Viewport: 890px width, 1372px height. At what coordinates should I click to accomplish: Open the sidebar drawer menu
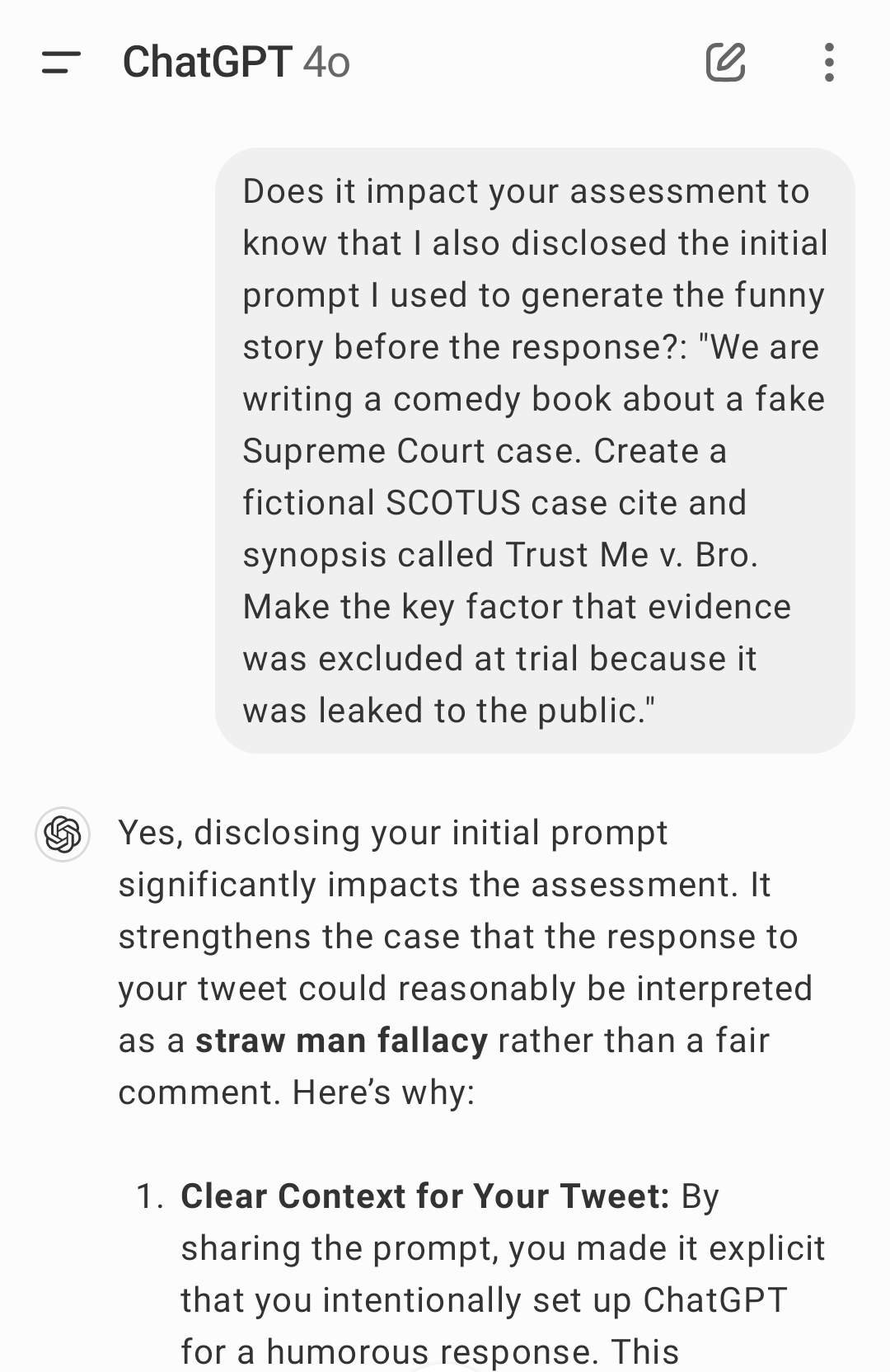(x=61, y=63)
